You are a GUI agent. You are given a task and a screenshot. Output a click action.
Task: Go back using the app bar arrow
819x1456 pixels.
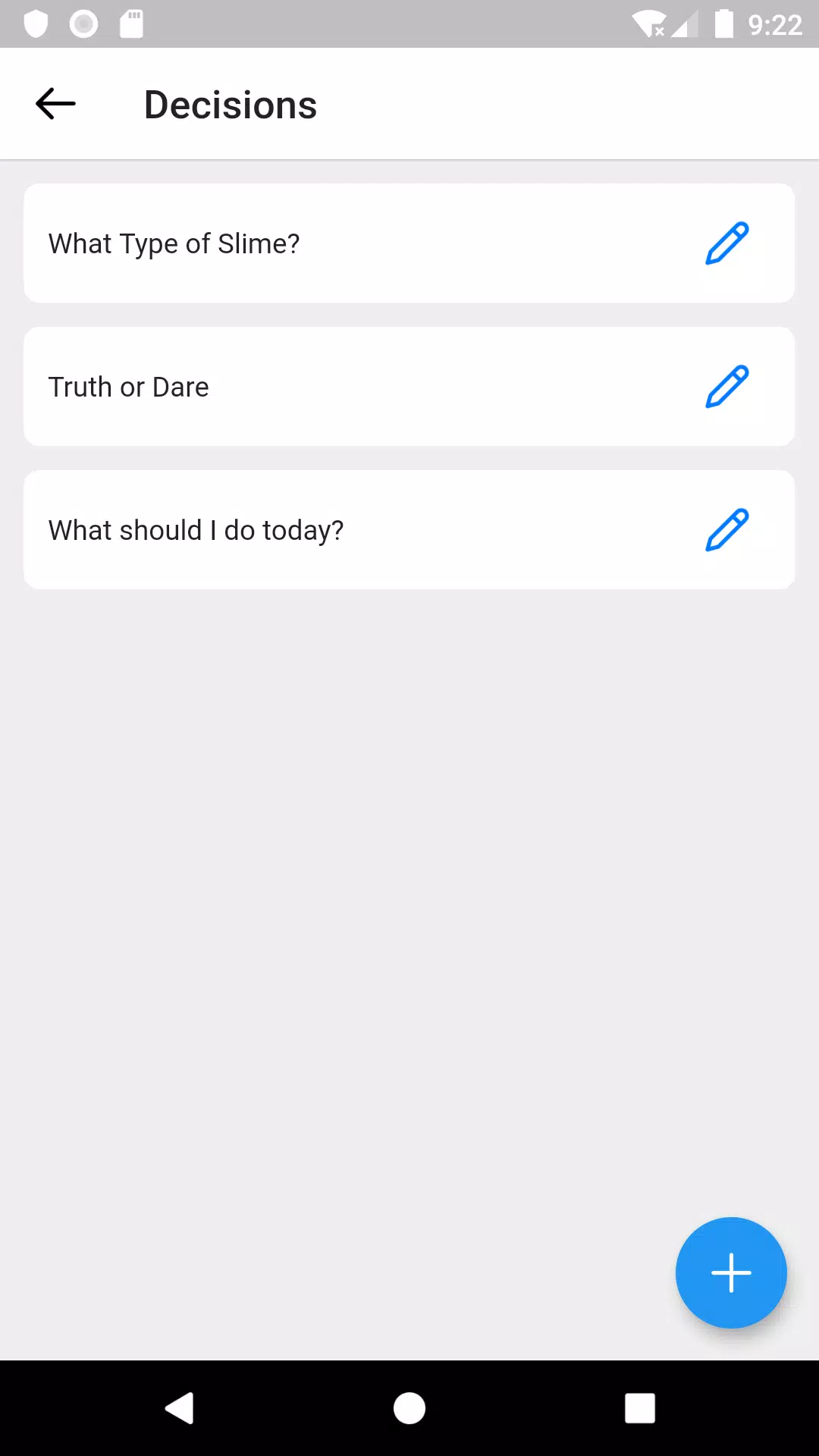point(55,104)
